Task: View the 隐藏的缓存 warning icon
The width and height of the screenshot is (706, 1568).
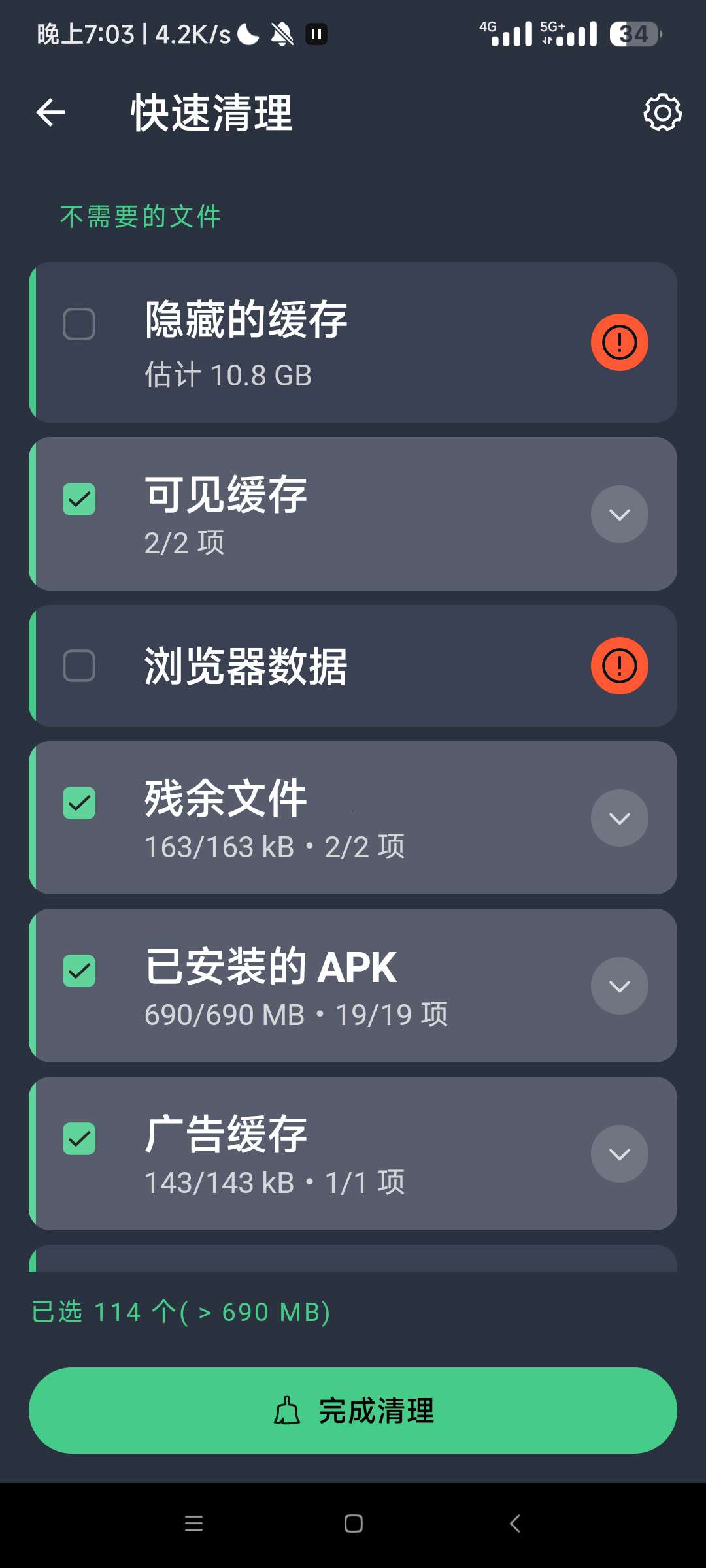Action: coord(619,342)
